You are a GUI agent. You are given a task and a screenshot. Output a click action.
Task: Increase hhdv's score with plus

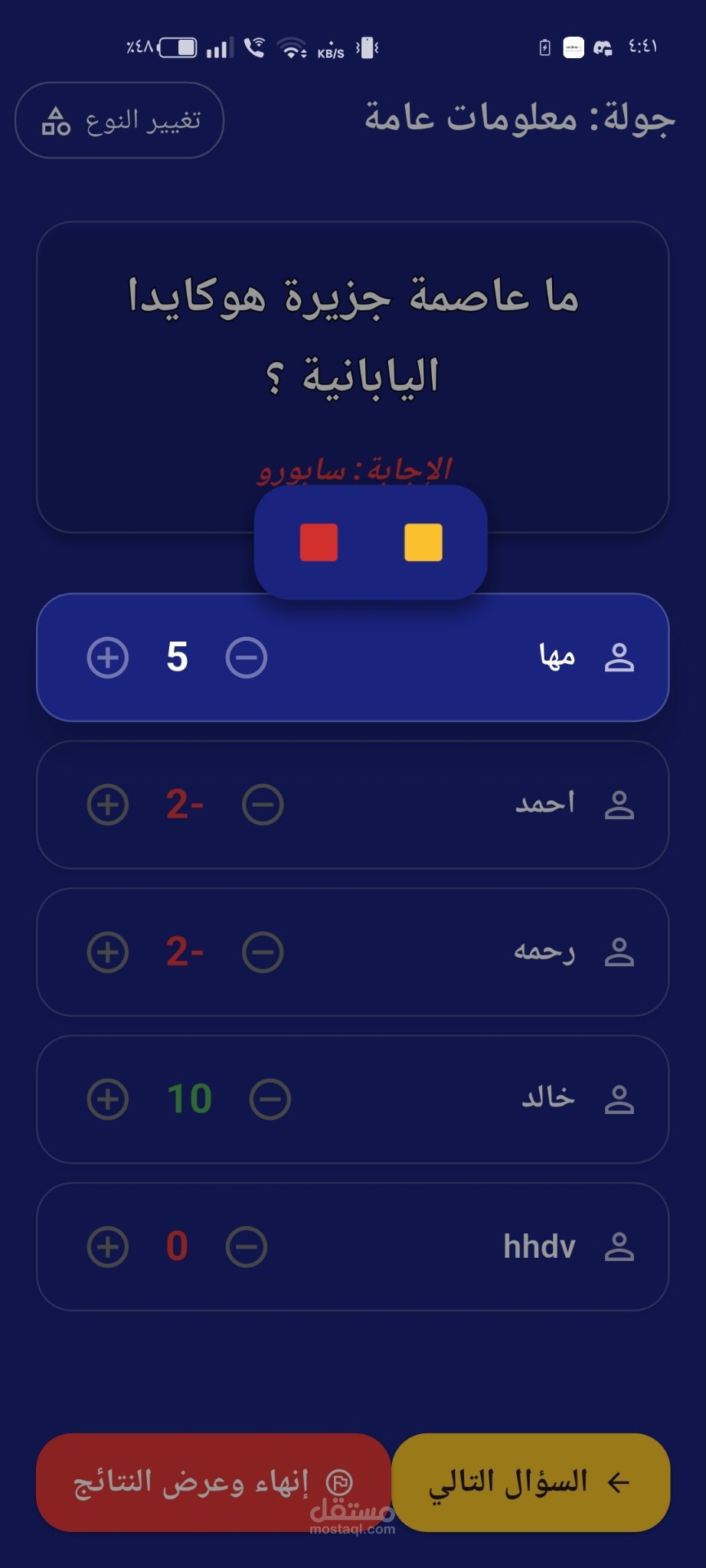pos(108,1246)
